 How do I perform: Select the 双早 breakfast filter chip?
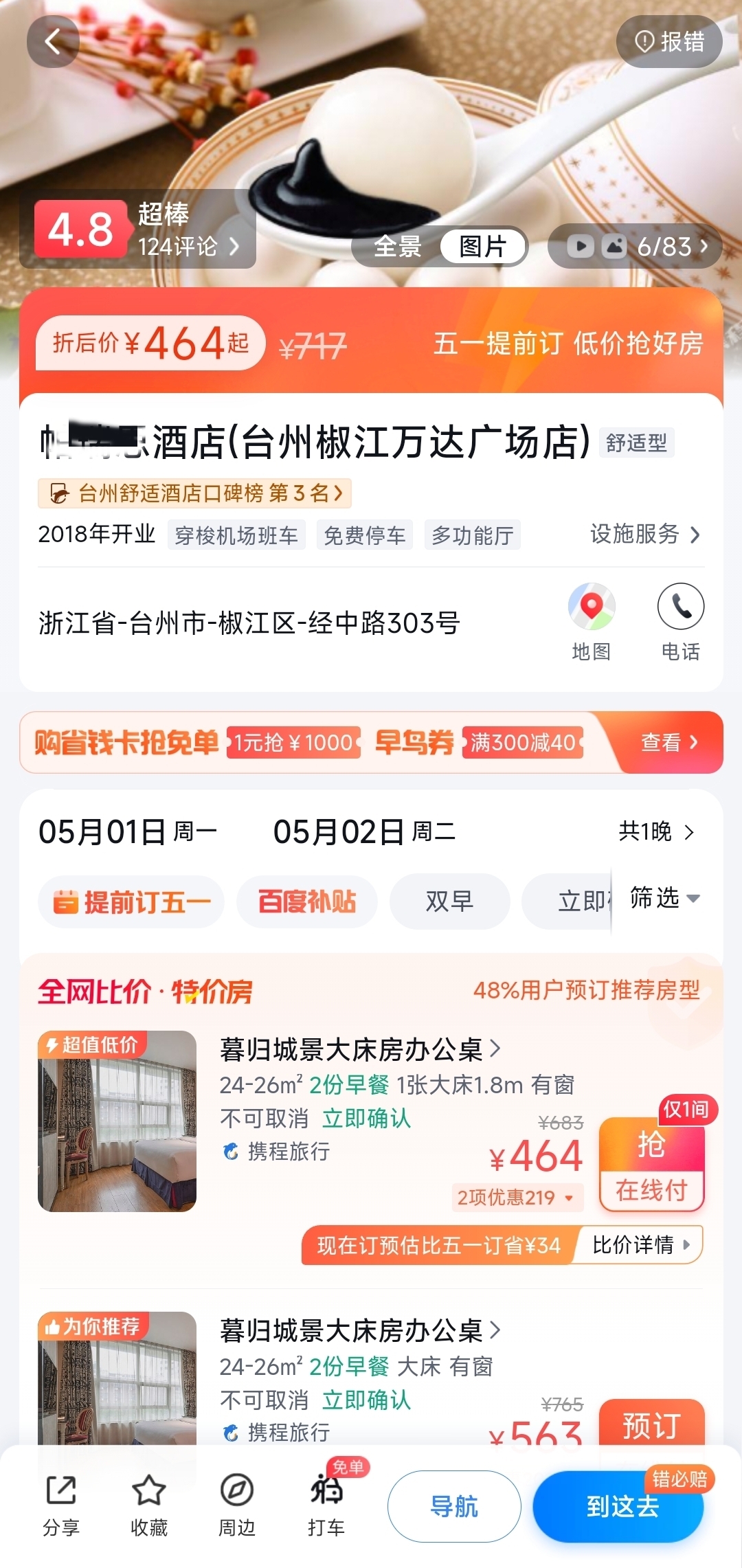pyautogui.click(x=449, y=901)
